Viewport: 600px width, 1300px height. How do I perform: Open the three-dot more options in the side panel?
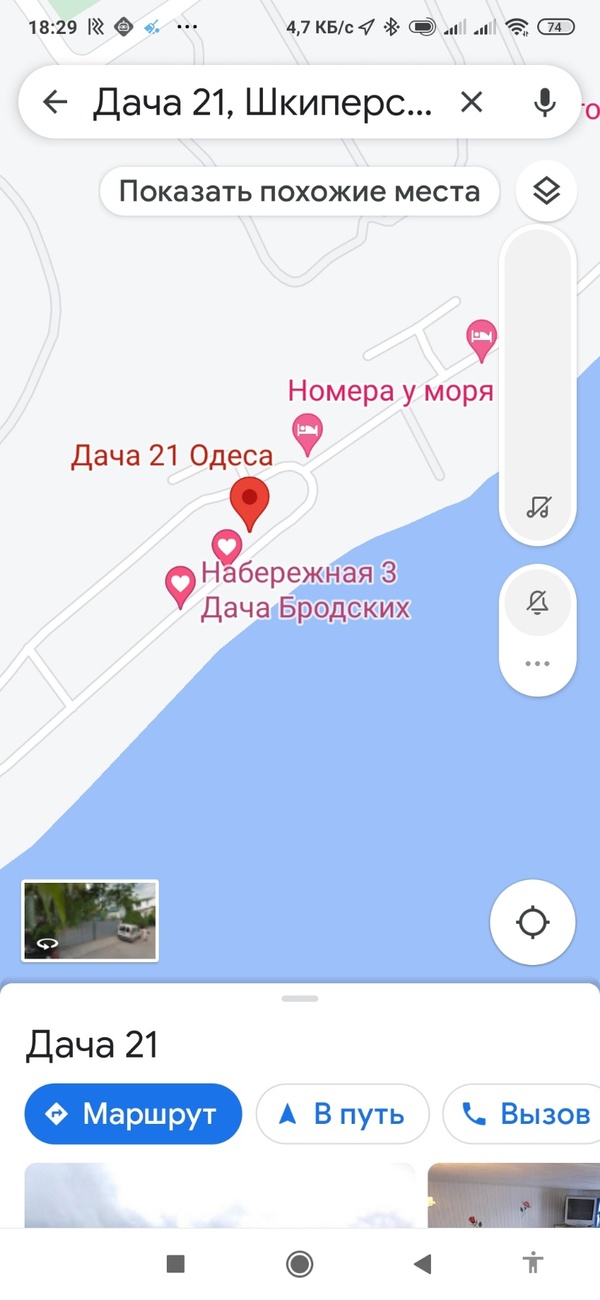coord(538,663)
